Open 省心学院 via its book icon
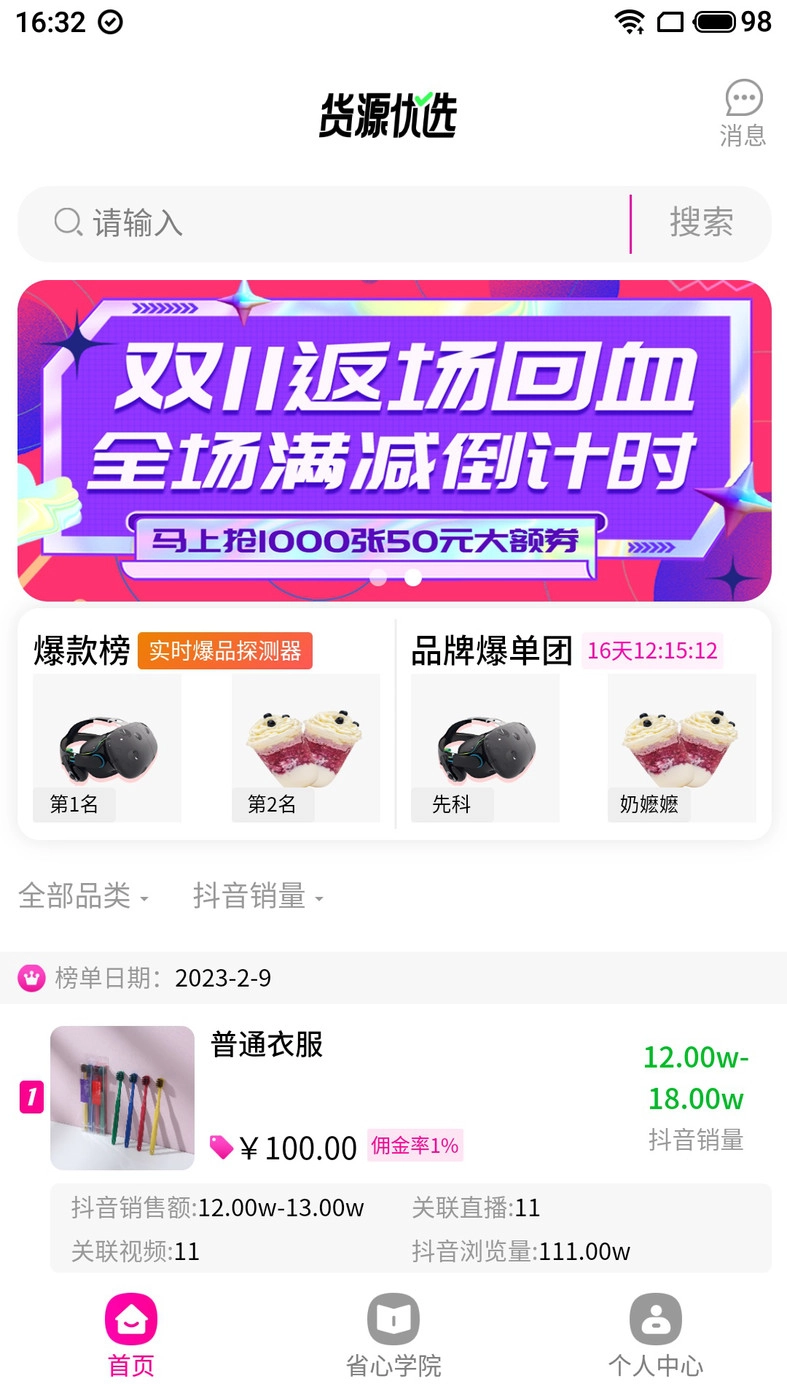787x1400 pixels. (x=393, y=1318)
